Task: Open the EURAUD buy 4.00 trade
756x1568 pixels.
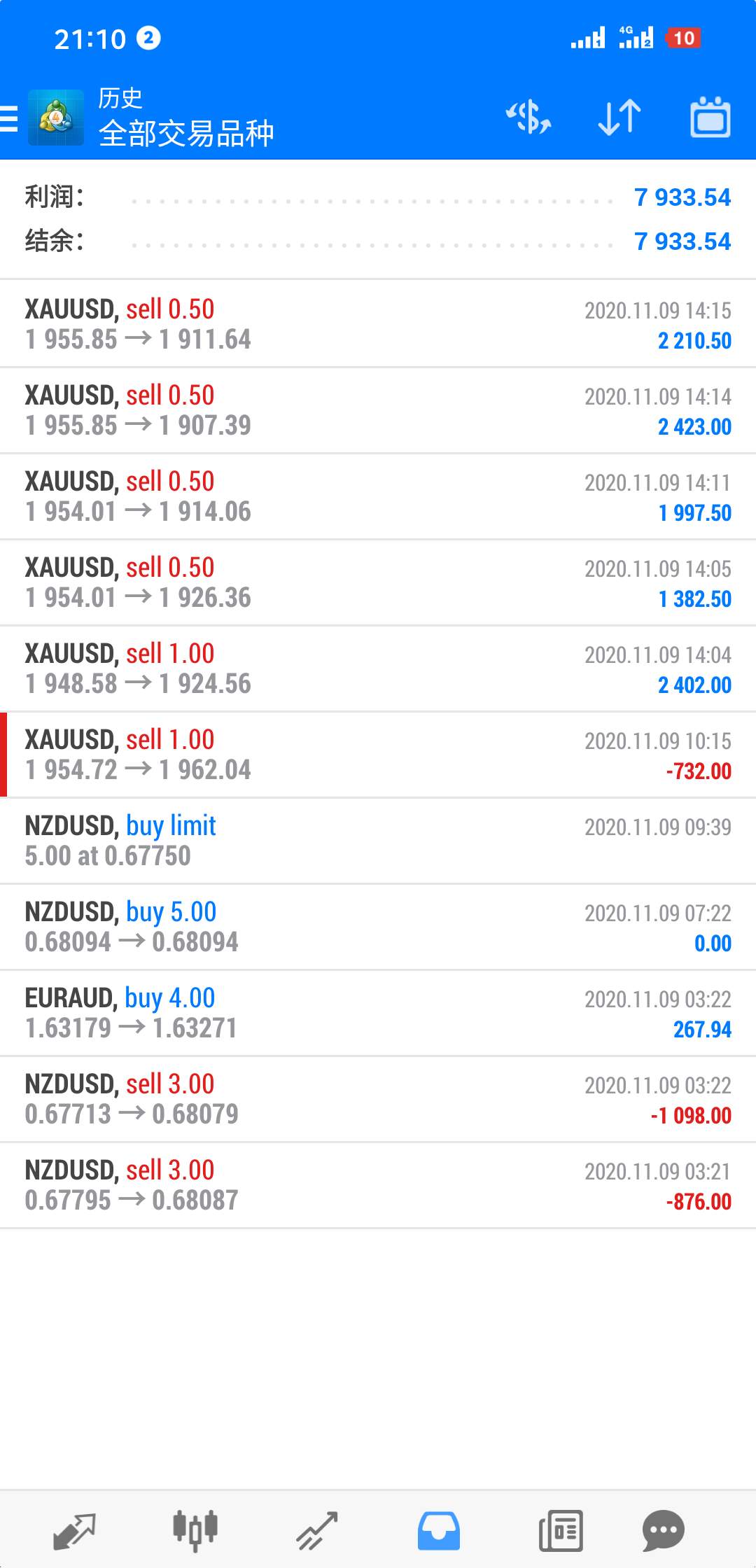Action: coord(378,1013)
